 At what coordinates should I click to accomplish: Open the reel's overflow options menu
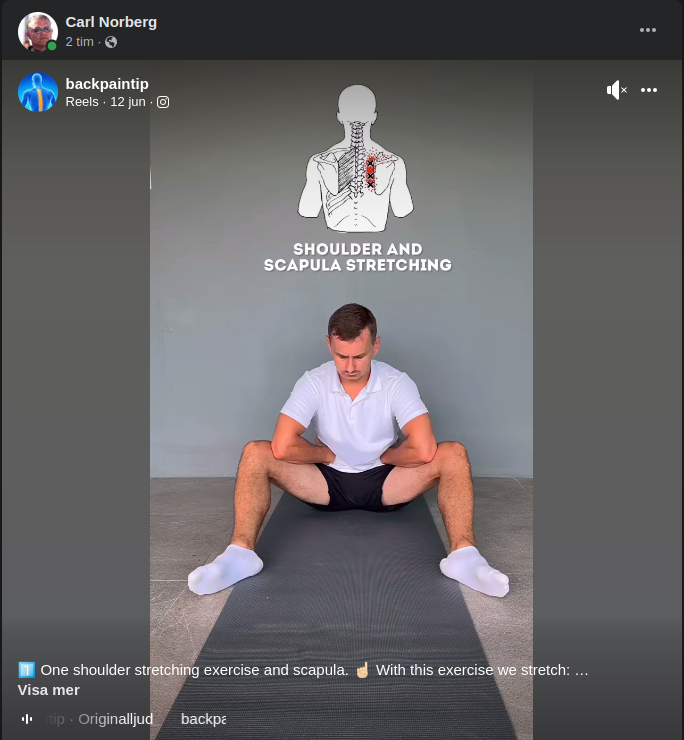[x=649, y=90]
